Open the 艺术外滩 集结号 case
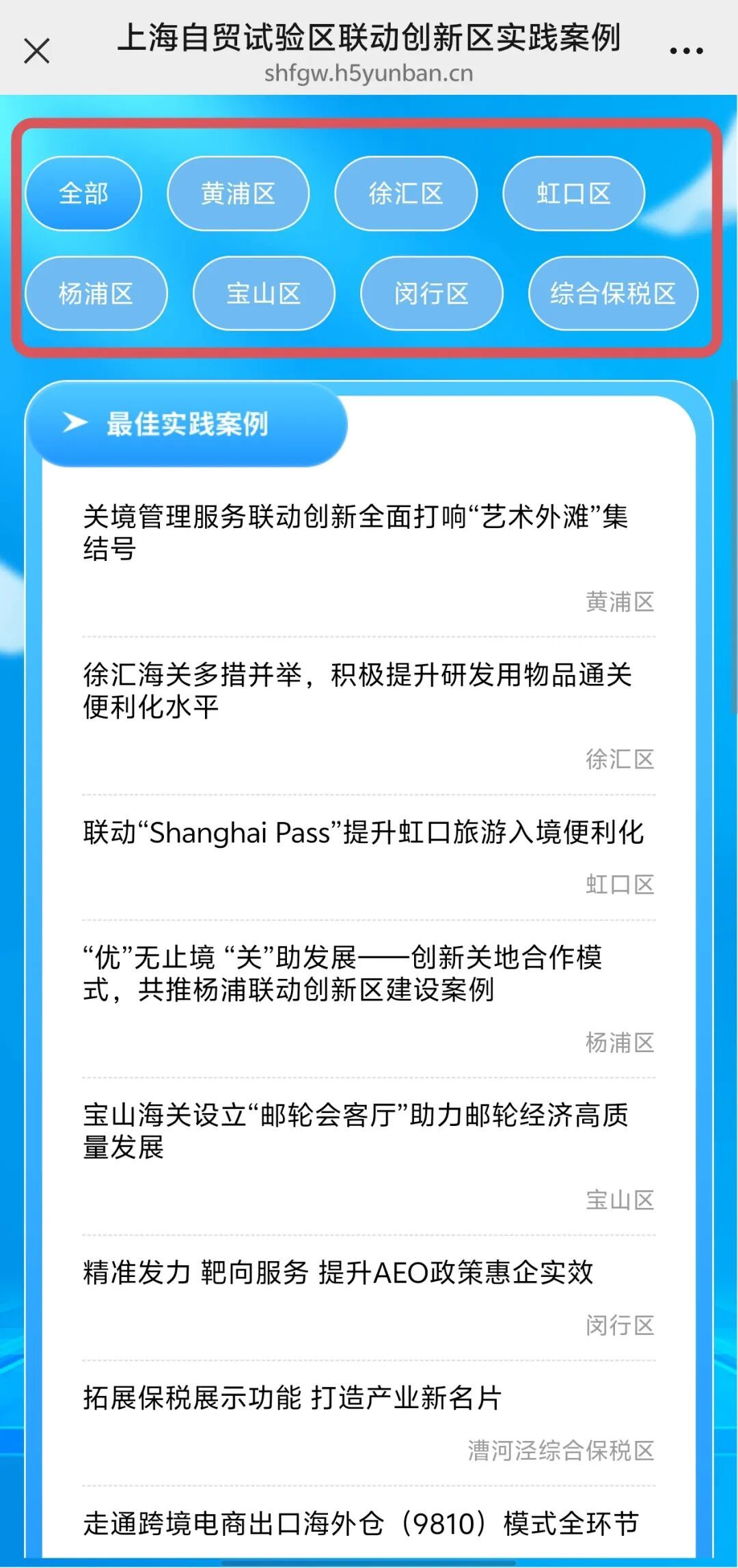The image size is (738, 1568). (x=355, y=532)
